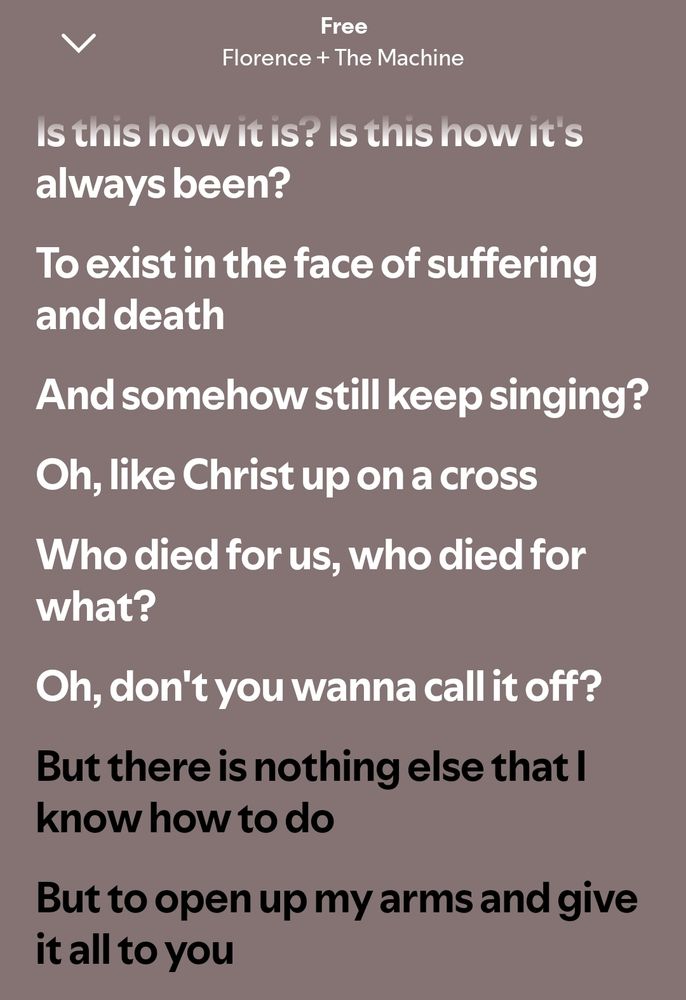The width and height of the screenshot is (686, 1000).
Task: Collapse lyrics view with the down chevron
Action: 78,43
